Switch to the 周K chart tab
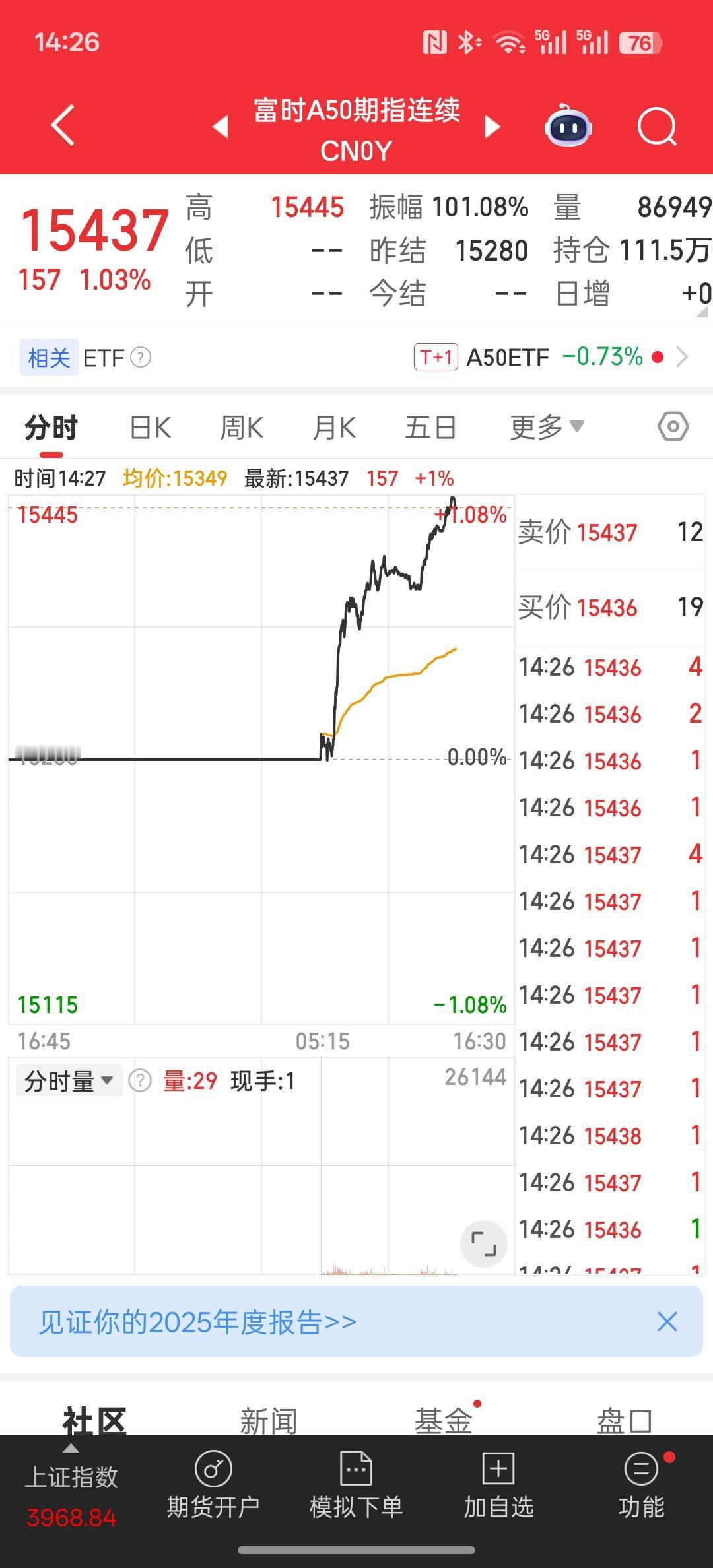This screenshot has width=713, height=1568. (242, 428)
